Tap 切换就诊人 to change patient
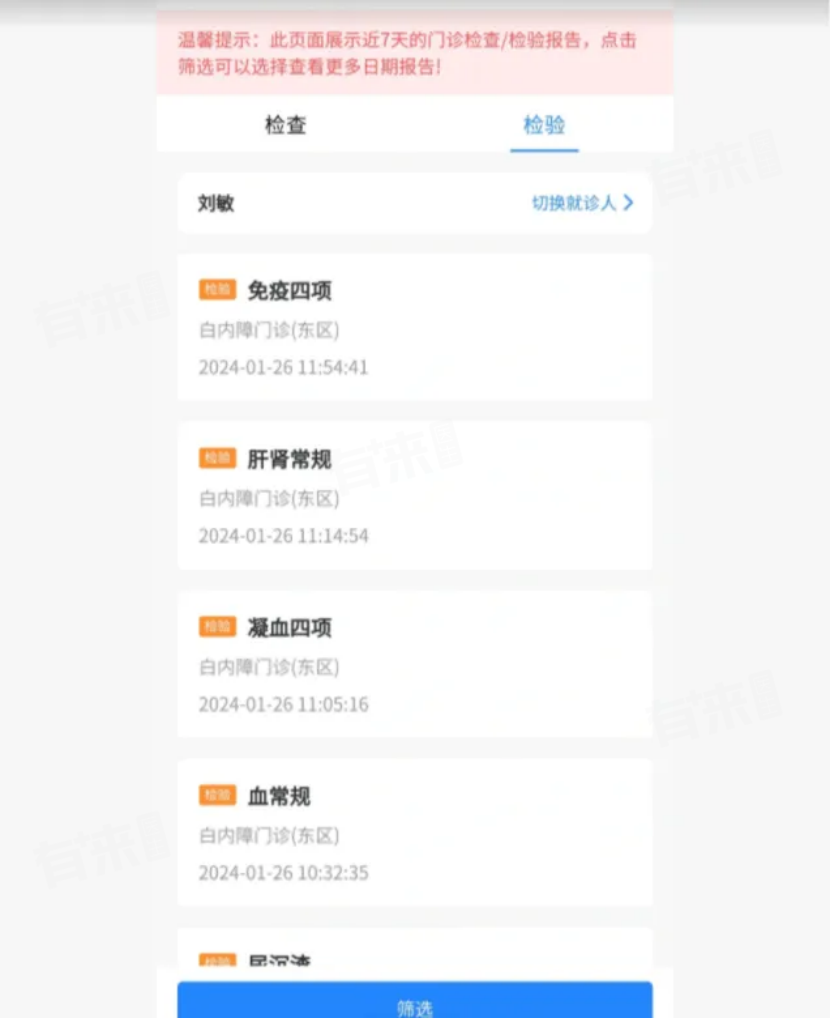Screen dimensions: 830x1018 pos(582,203)
